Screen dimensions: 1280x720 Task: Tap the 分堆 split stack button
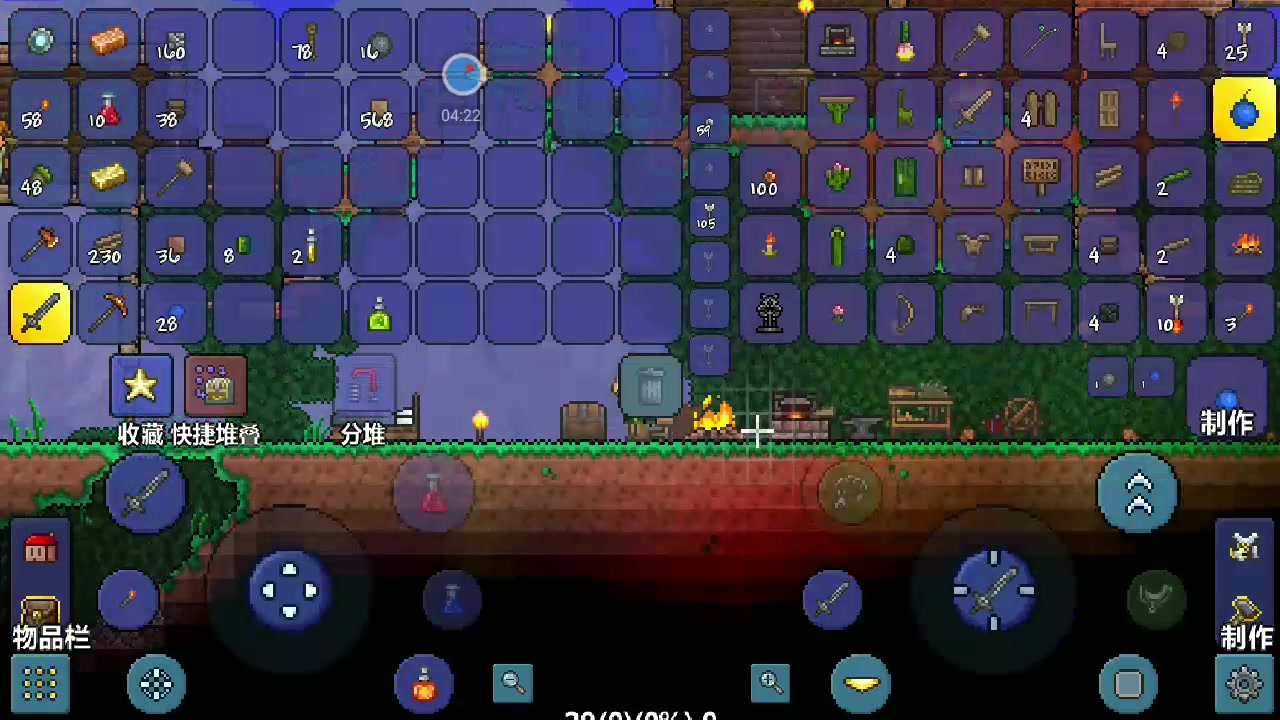tap(364, 388)
